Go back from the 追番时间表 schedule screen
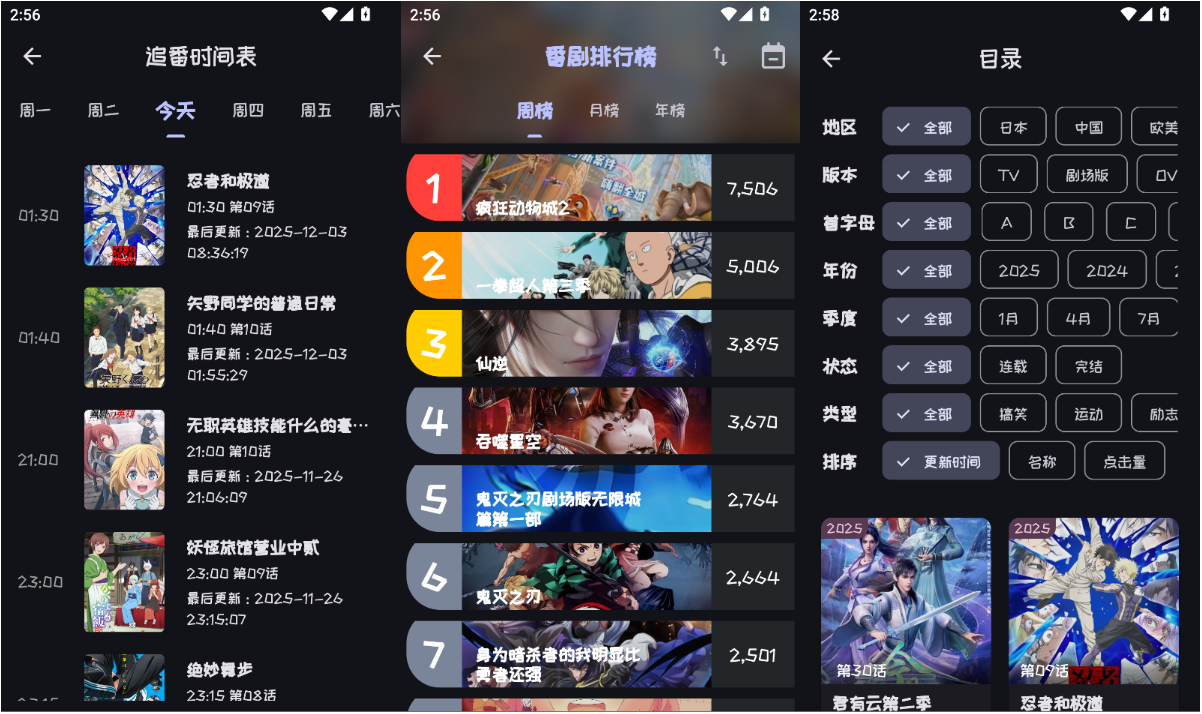1202x714 pixels. pyautogui.click(x=33, y=57)
